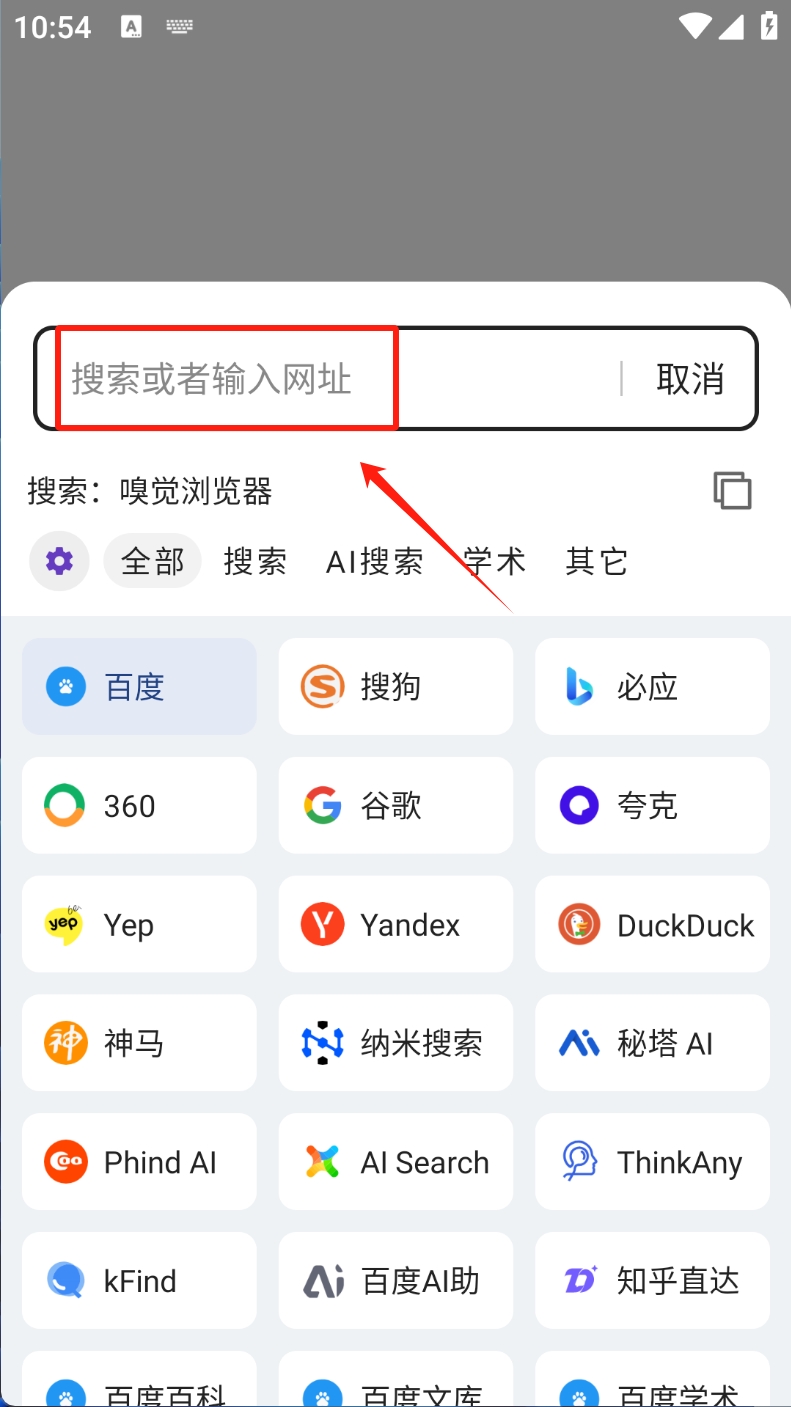Use 秘塔 AI for searching
This screenshot has width=791, height=1407.
pyautogui.click(x=652, y=1044)
